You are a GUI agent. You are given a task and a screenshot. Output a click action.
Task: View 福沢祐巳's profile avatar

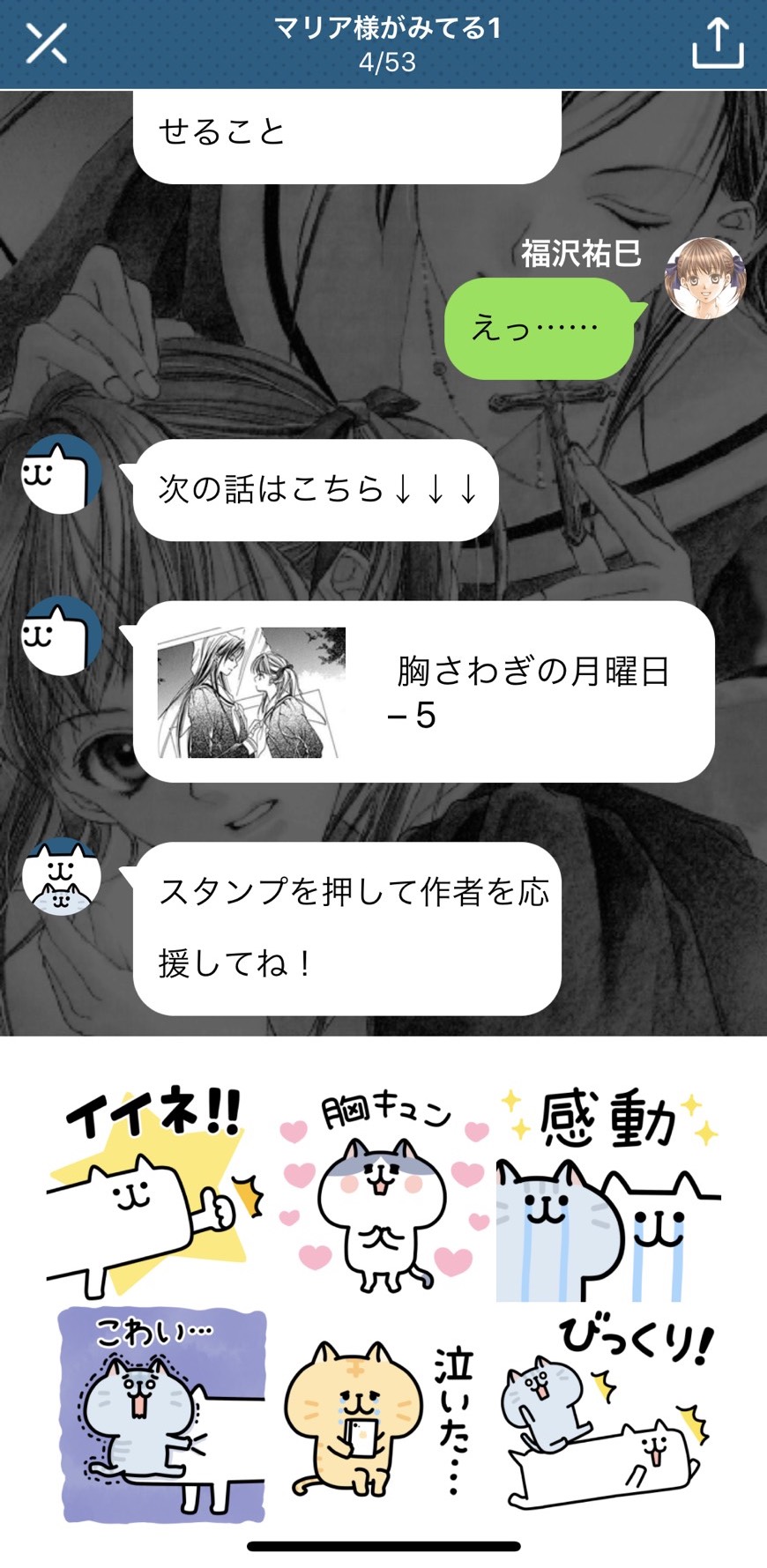[x=704, y=278]
